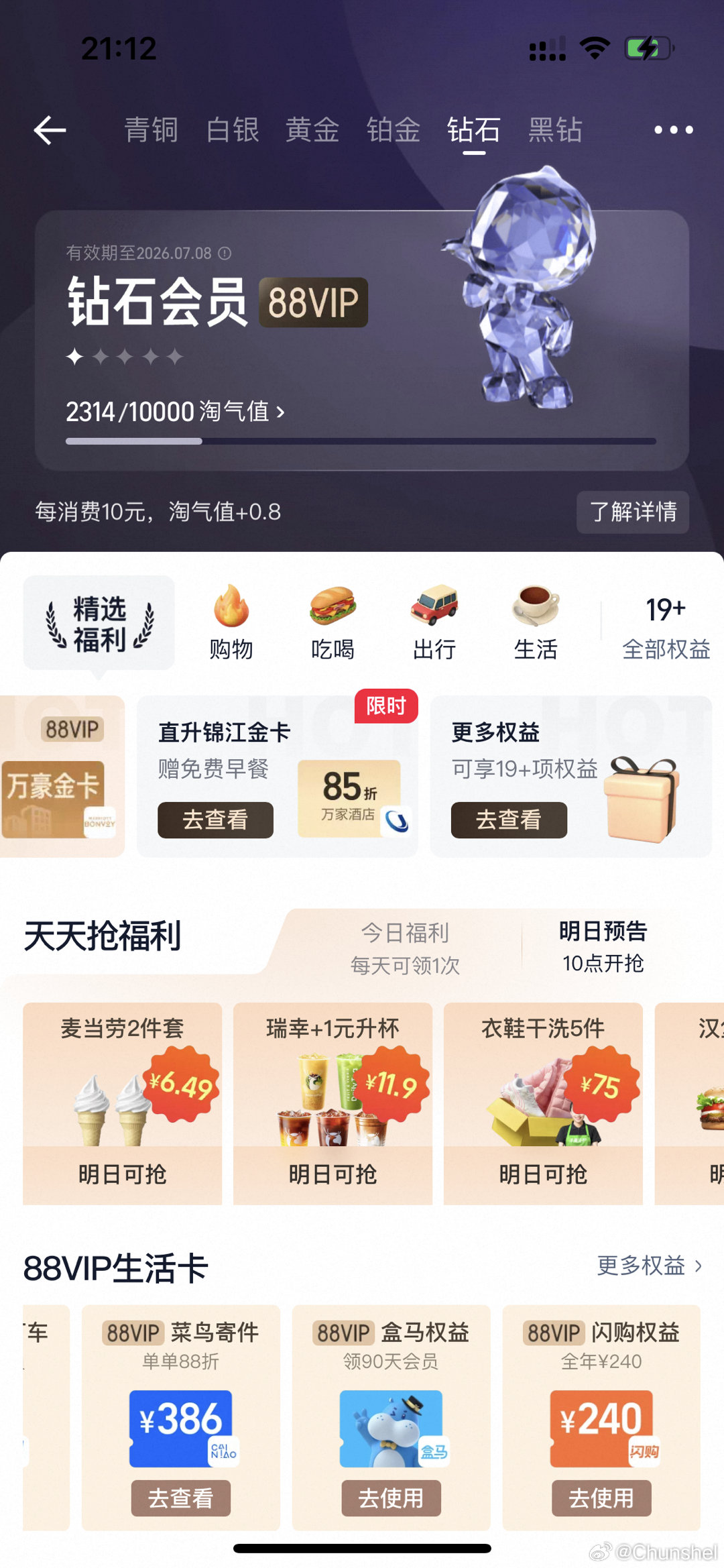Switch to the 黑钻 membership tab

tap(554, 130)
